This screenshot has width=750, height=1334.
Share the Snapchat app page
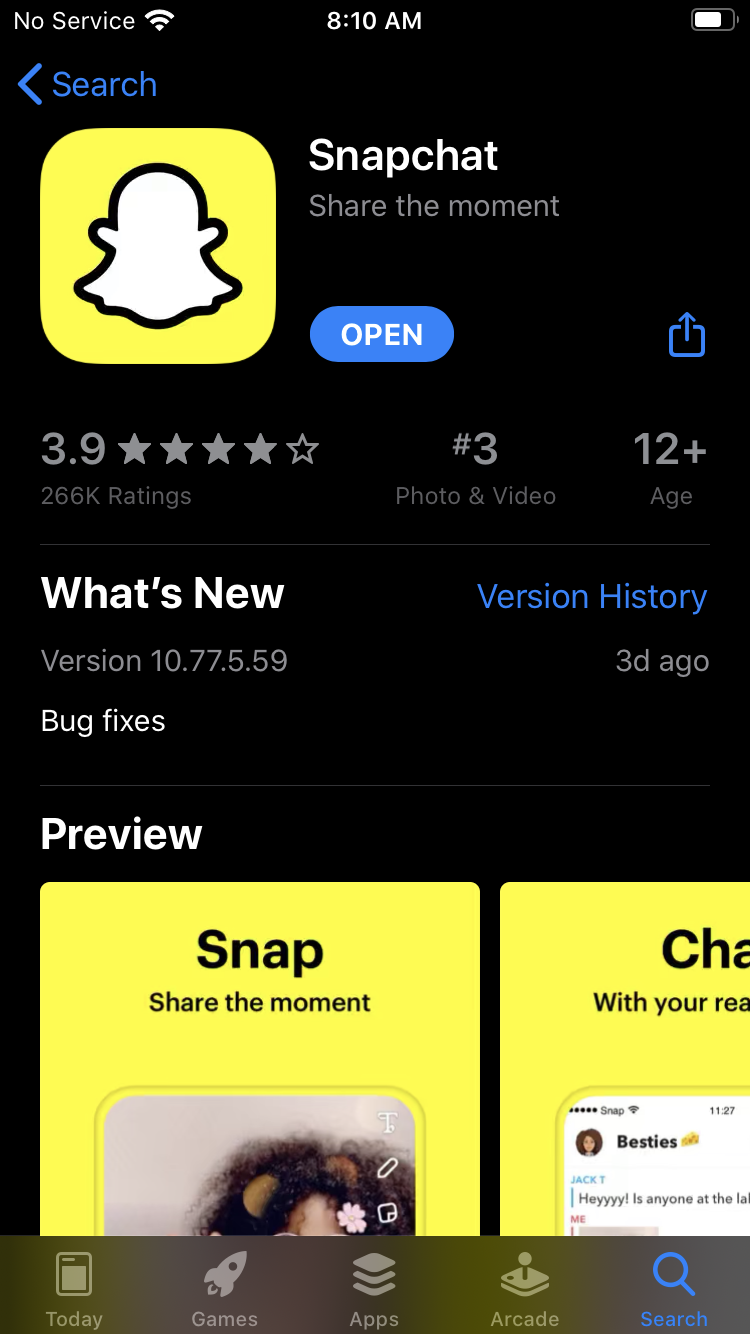[687, 334]
